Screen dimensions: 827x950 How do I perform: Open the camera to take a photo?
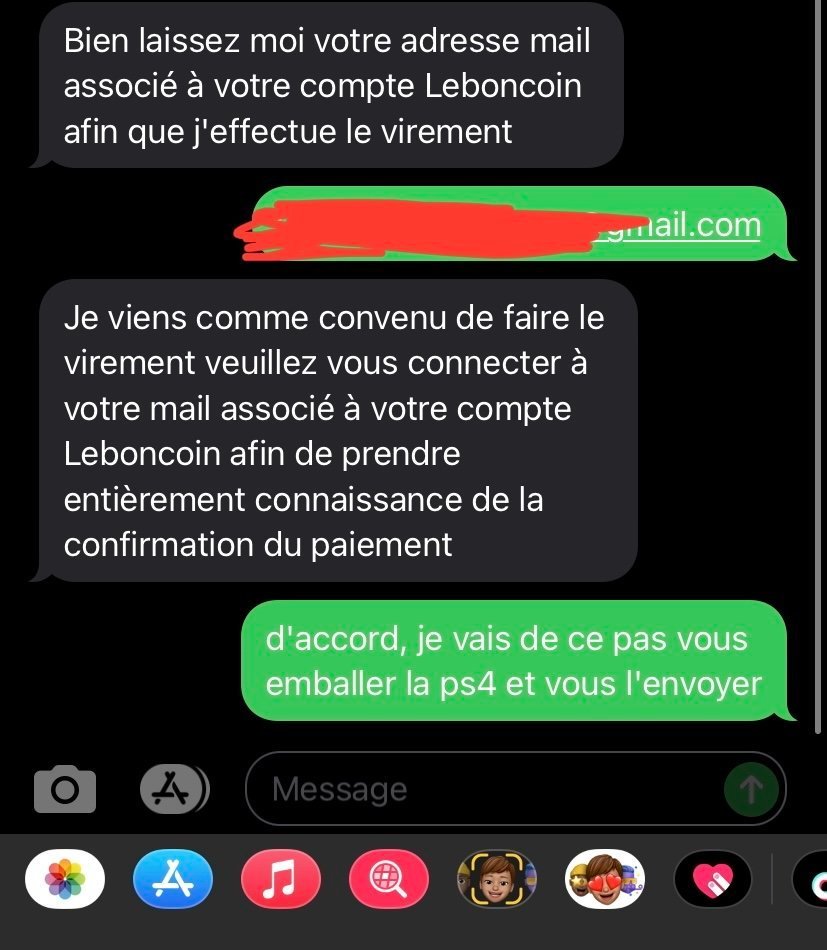click(65, 790)
